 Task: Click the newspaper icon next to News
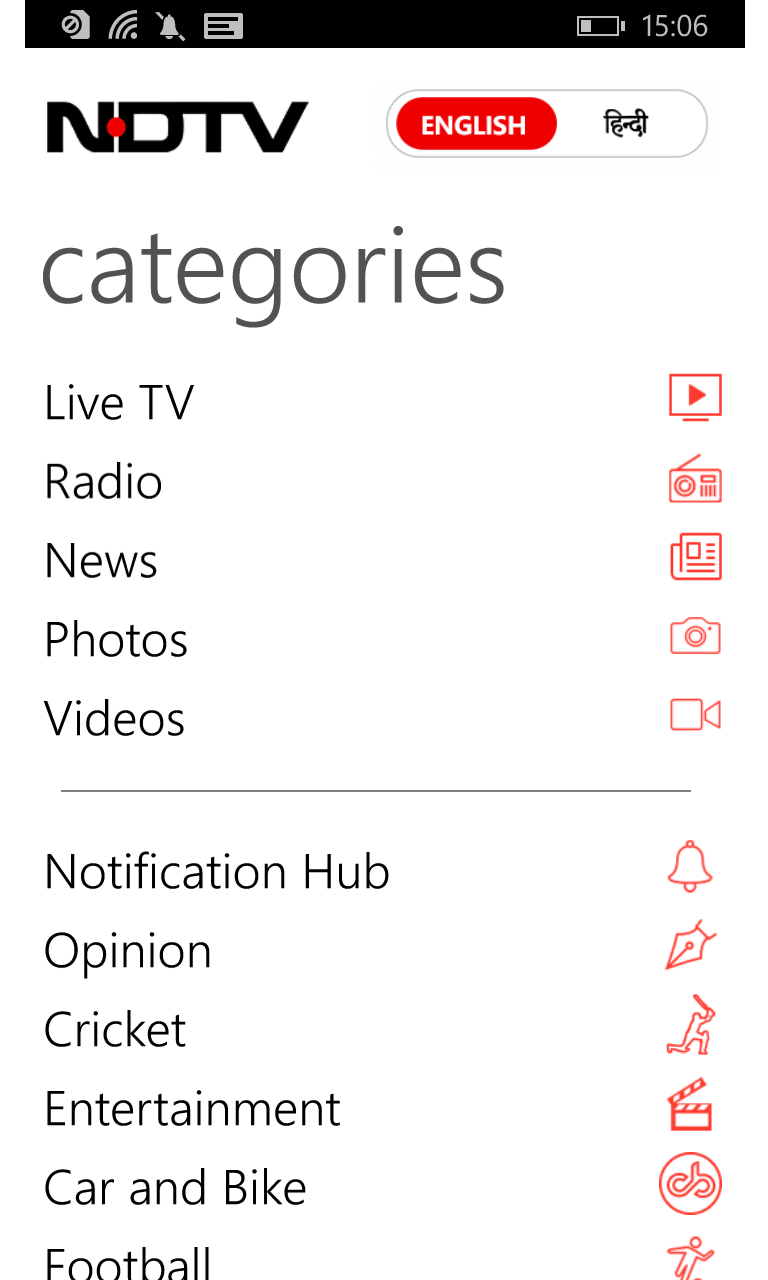tap(695, 557)
